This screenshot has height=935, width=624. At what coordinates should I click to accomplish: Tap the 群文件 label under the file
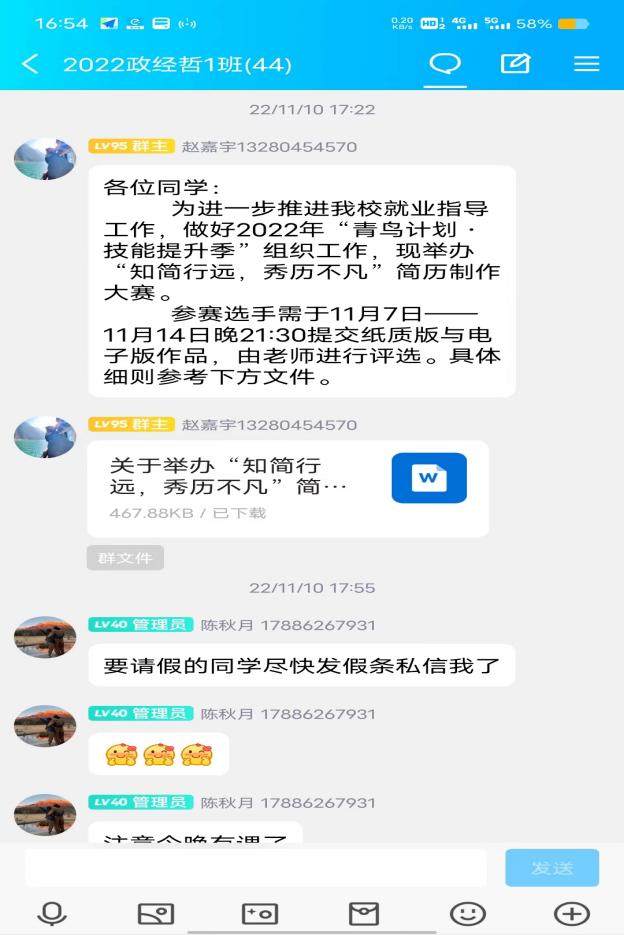(125, 558)
